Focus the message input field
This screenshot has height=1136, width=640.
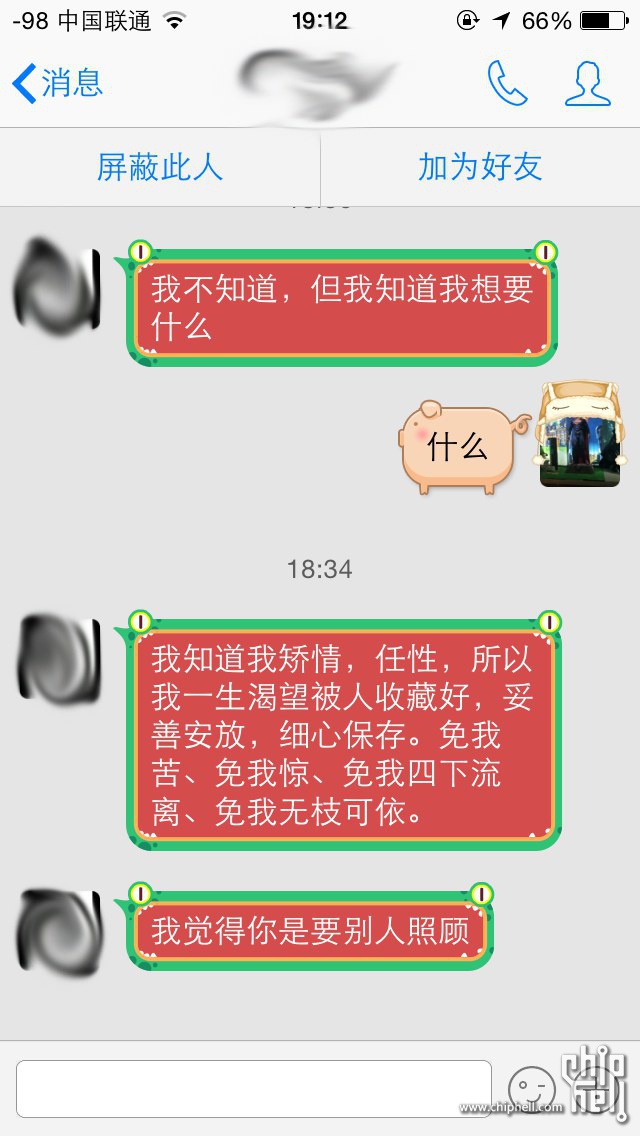[253, 1088]
